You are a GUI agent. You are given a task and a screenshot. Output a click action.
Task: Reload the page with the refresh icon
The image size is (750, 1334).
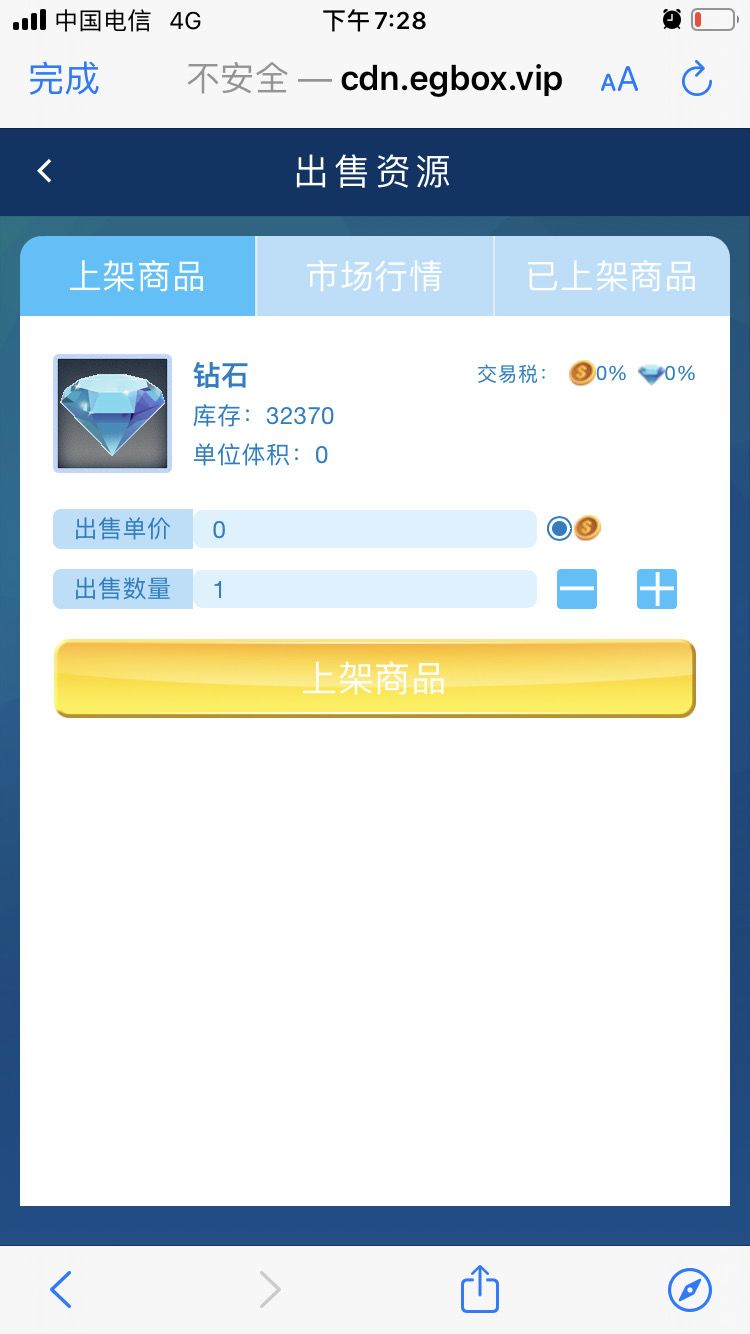(x=697, y=80)
